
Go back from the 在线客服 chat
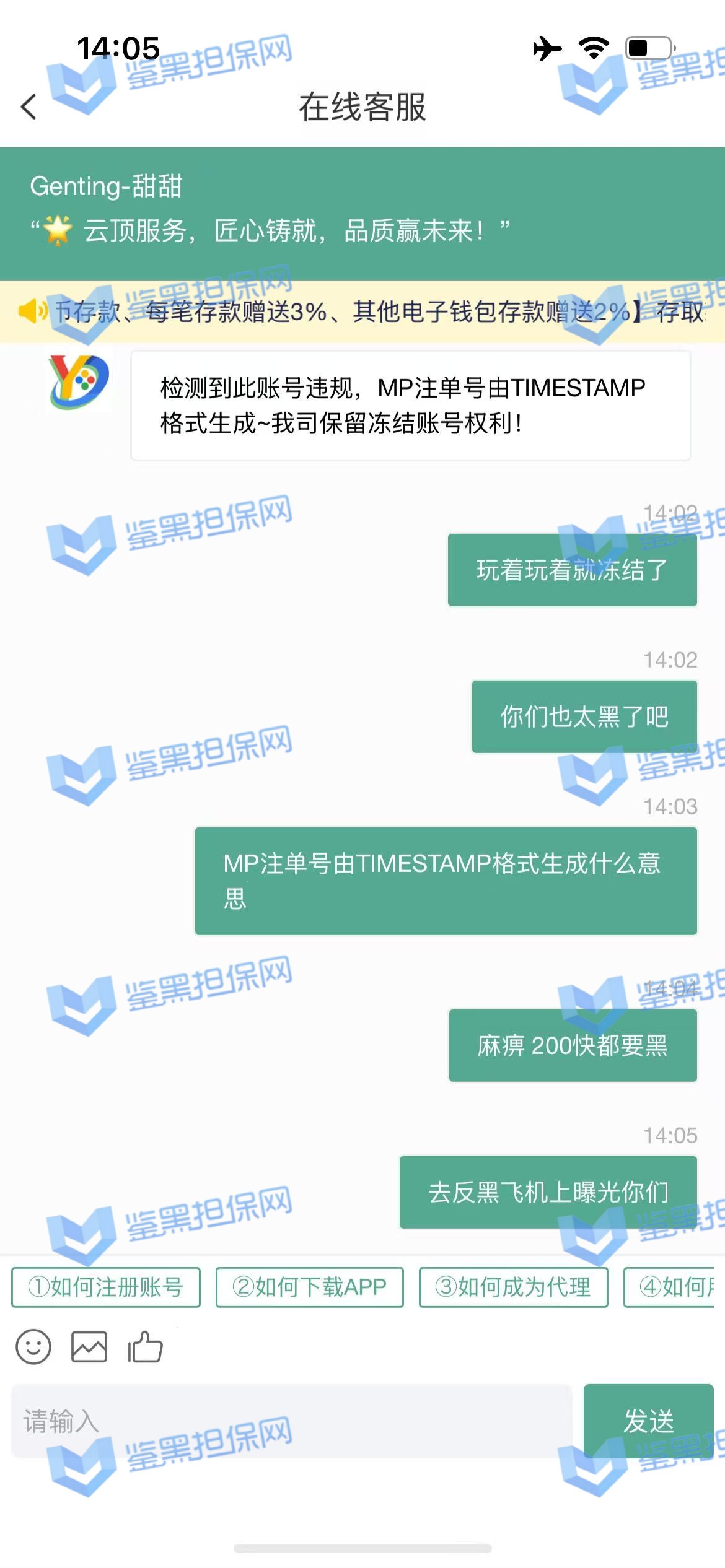click(x=29, y=107)
